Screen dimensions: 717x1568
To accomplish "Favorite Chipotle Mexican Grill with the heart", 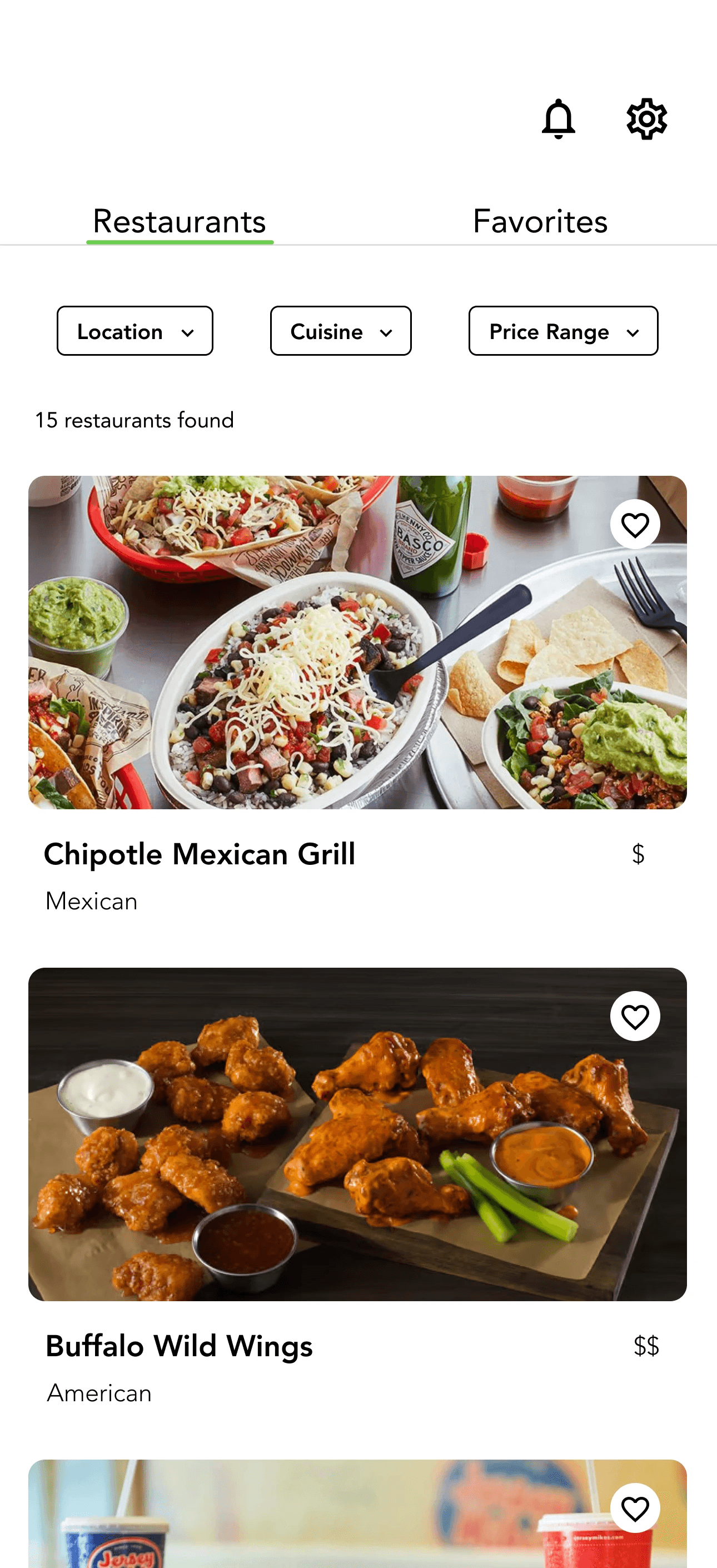I will coord(635,524).
